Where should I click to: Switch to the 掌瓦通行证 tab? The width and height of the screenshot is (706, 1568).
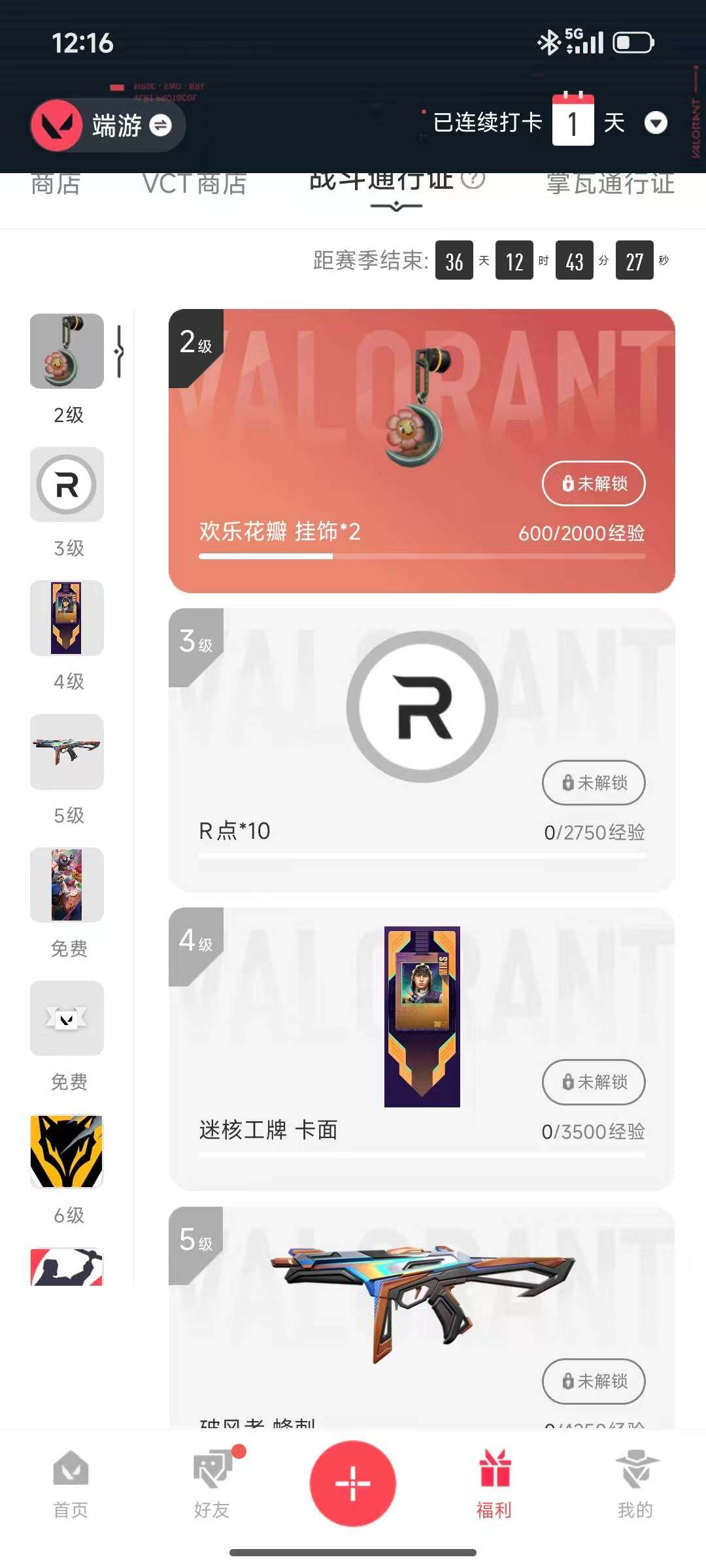click(x=611, y=185)
